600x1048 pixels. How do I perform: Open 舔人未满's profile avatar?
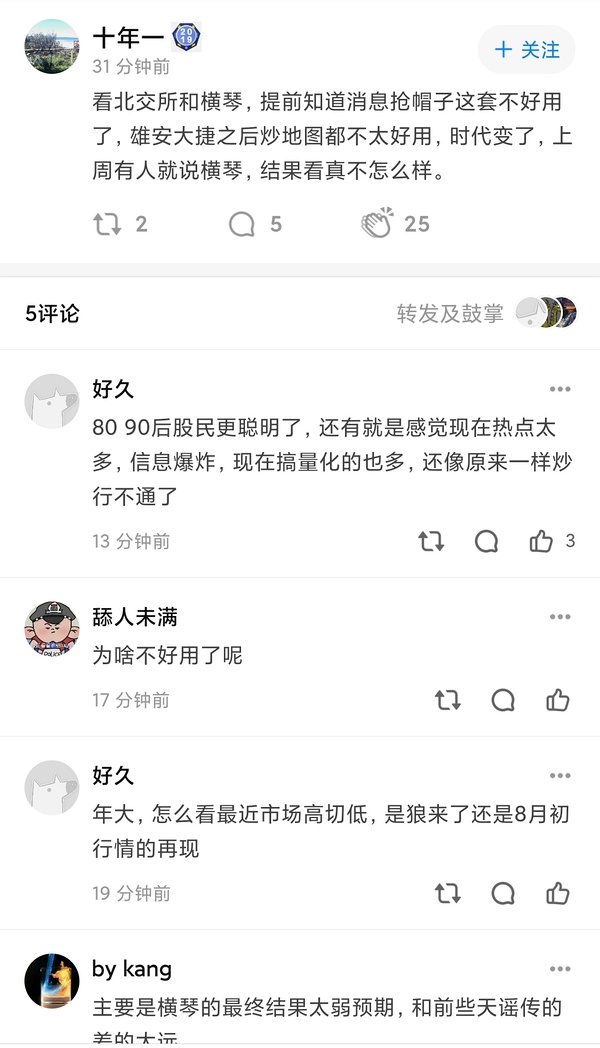pos(51,628)
